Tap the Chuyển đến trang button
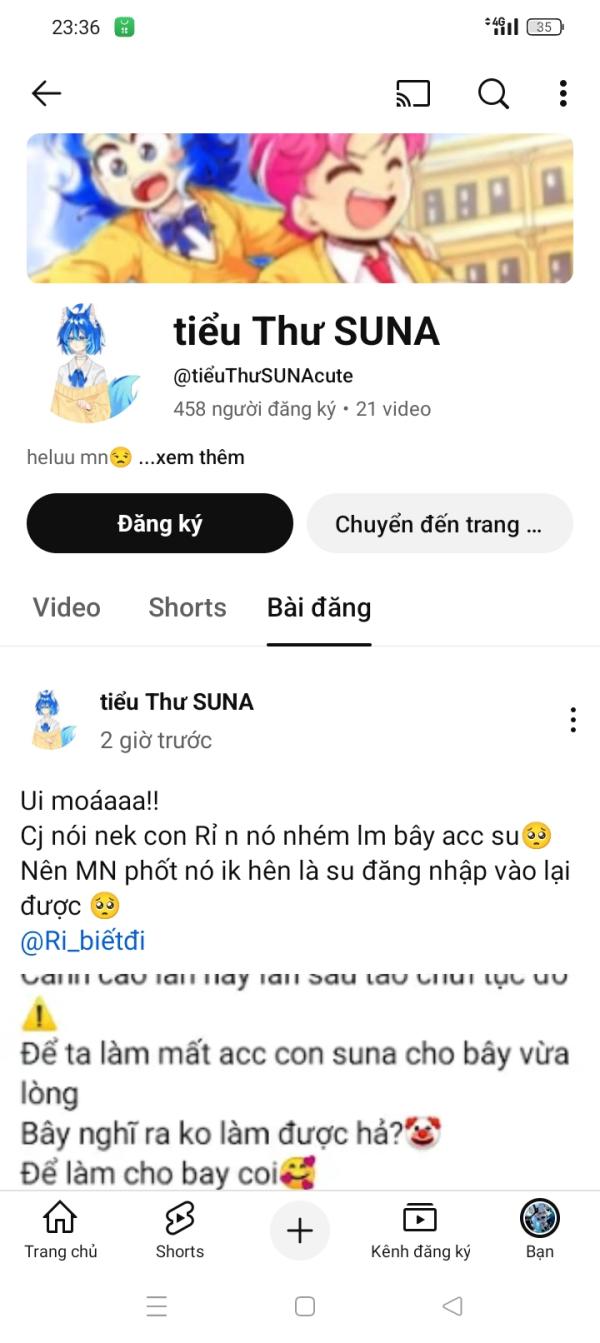The width and height of the screenshot is (600, 1343). coord(439,524)
